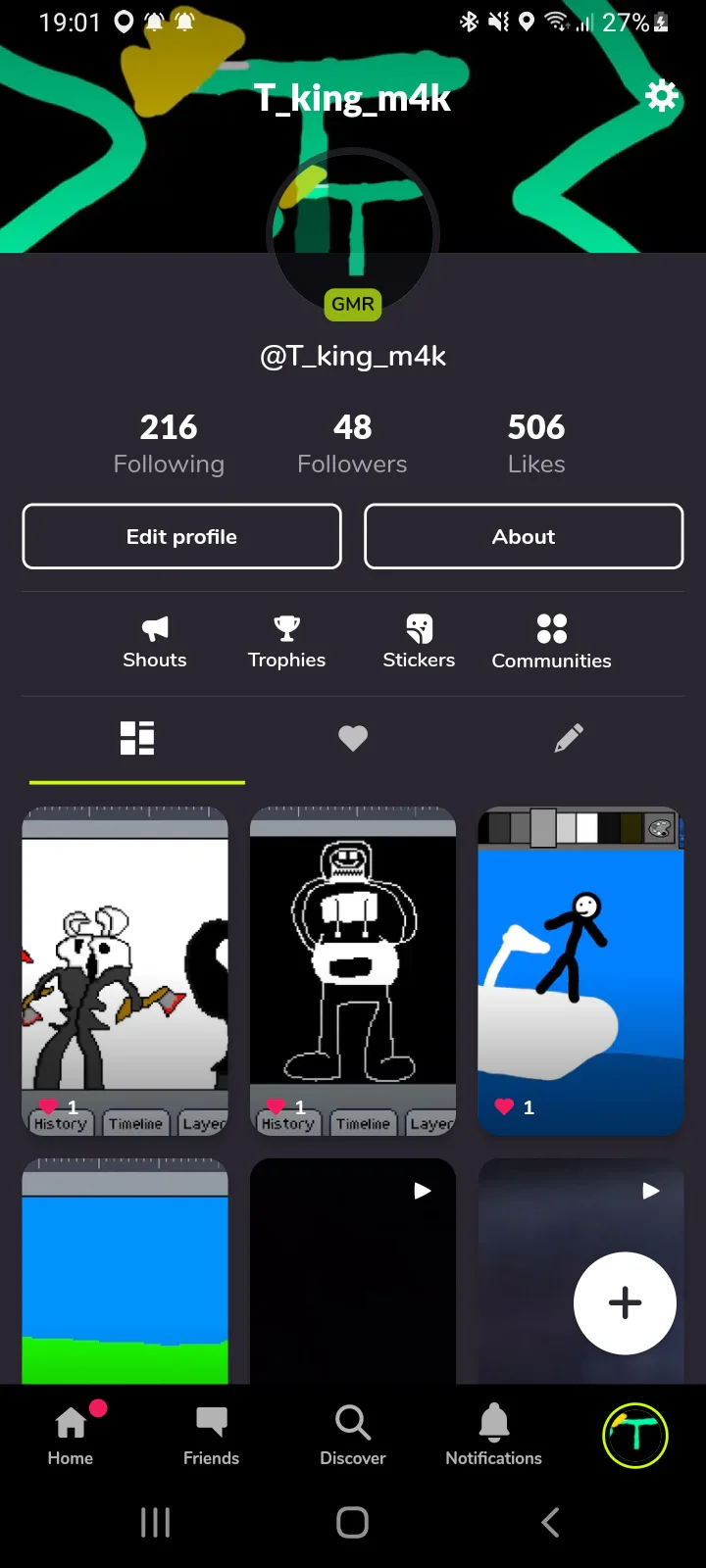Screen dimensions: 706x1568
Task: Go to the Home tab
Action: pyautogui.click(x=71, y=1434)
